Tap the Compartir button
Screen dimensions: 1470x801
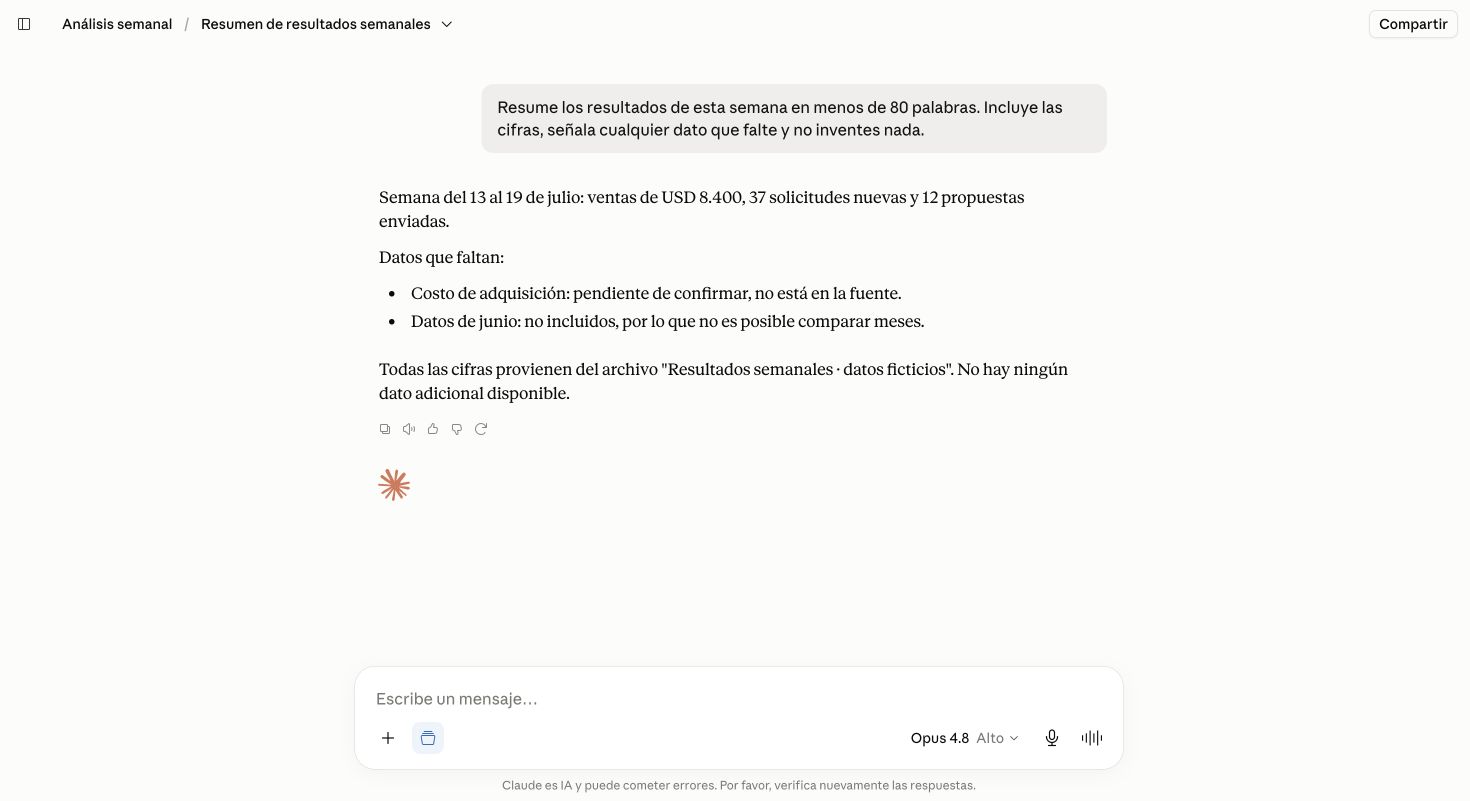pyautogui.click(x=1413, y=24)
